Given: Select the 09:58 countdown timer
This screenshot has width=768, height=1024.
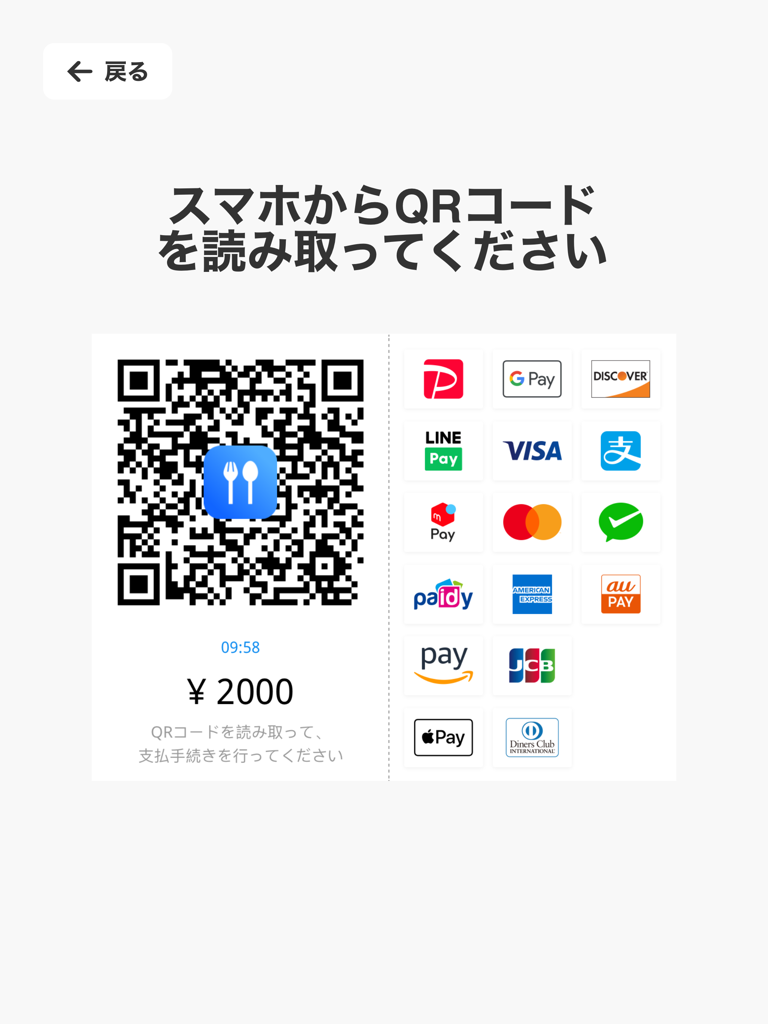Looking at the screenshot, I should (240, 647).
